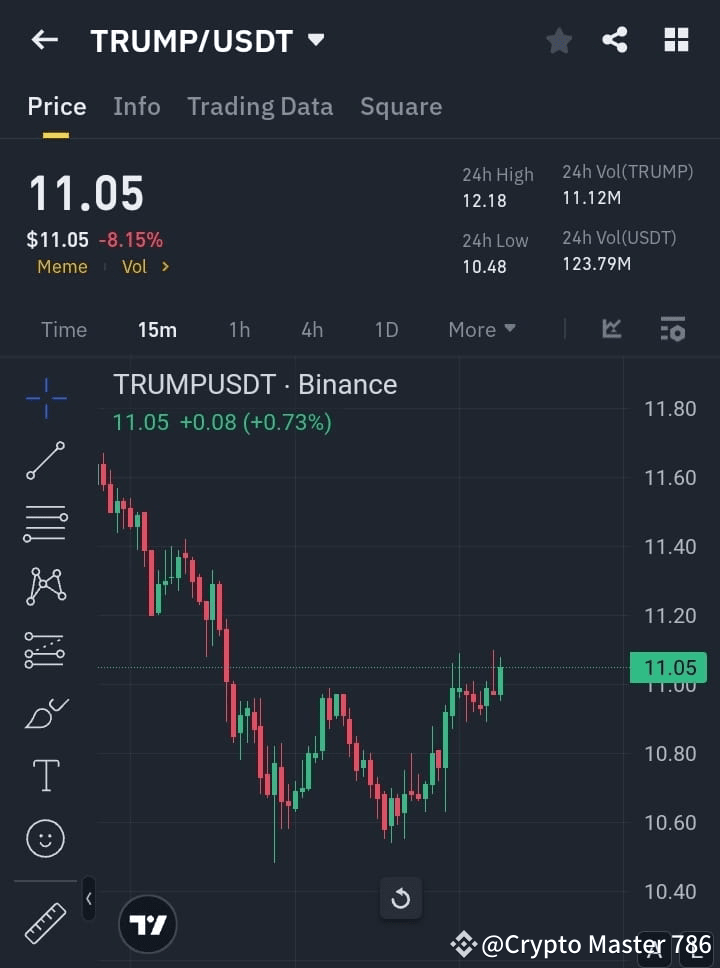Select the ruler measurement tool
Screen dimensions: 720x968
(x=44, y=922)
